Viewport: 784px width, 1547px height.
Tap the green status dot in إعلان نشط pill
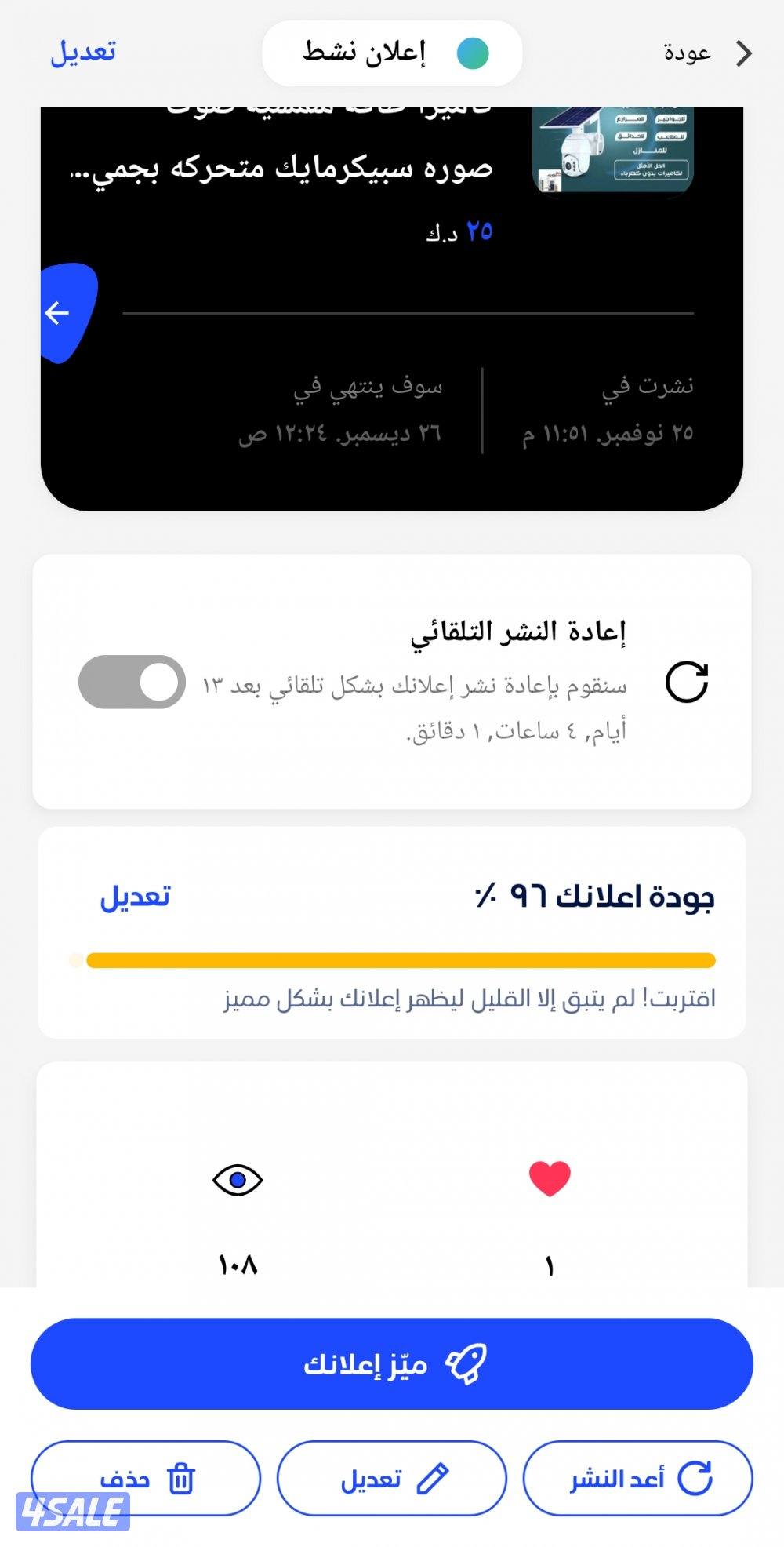click(474, 51)
